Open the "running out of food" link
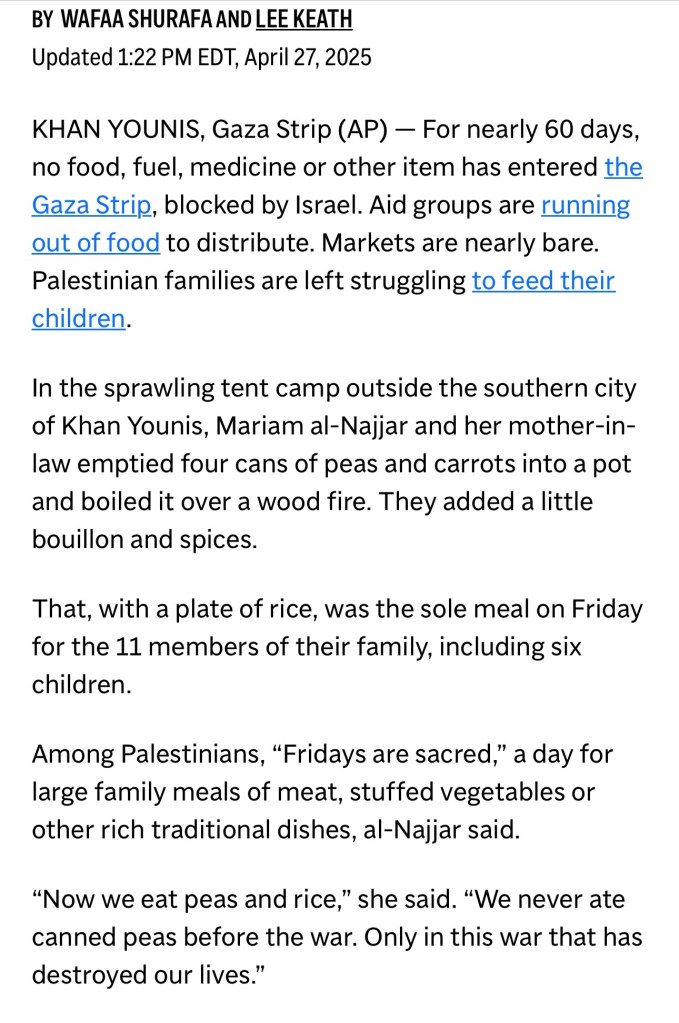The image size is (679, 1023). point(585,205)
